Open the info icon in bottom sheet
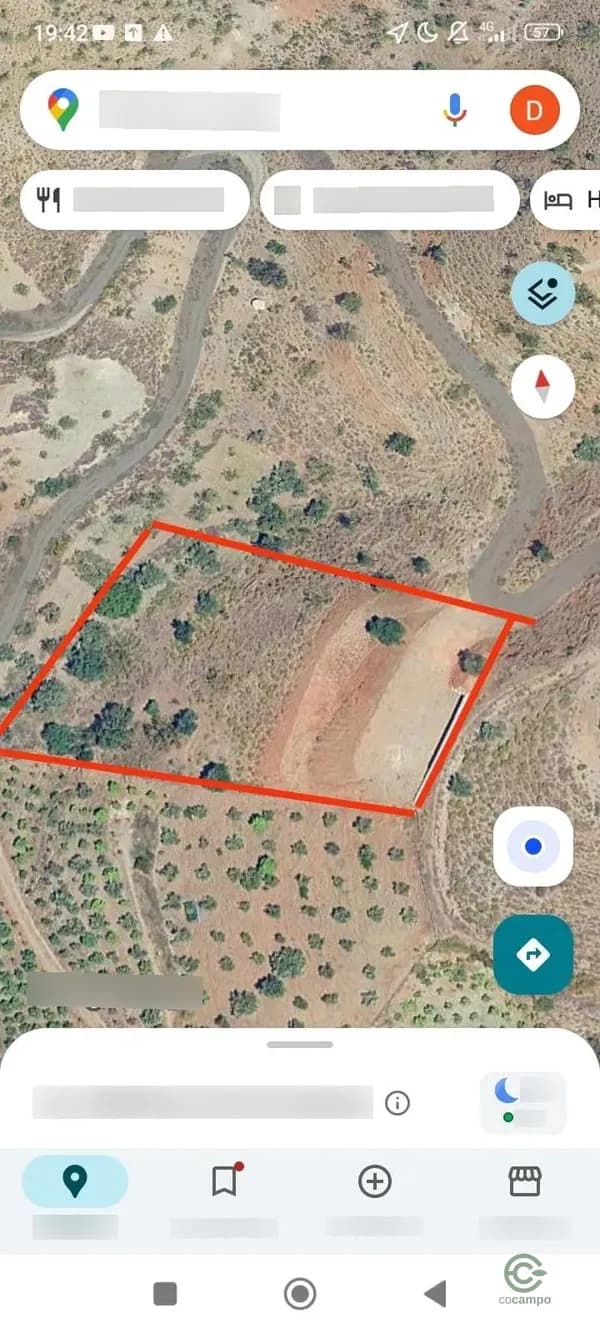This screenshot has width=600, height=1333. [x=398, y=1103]
